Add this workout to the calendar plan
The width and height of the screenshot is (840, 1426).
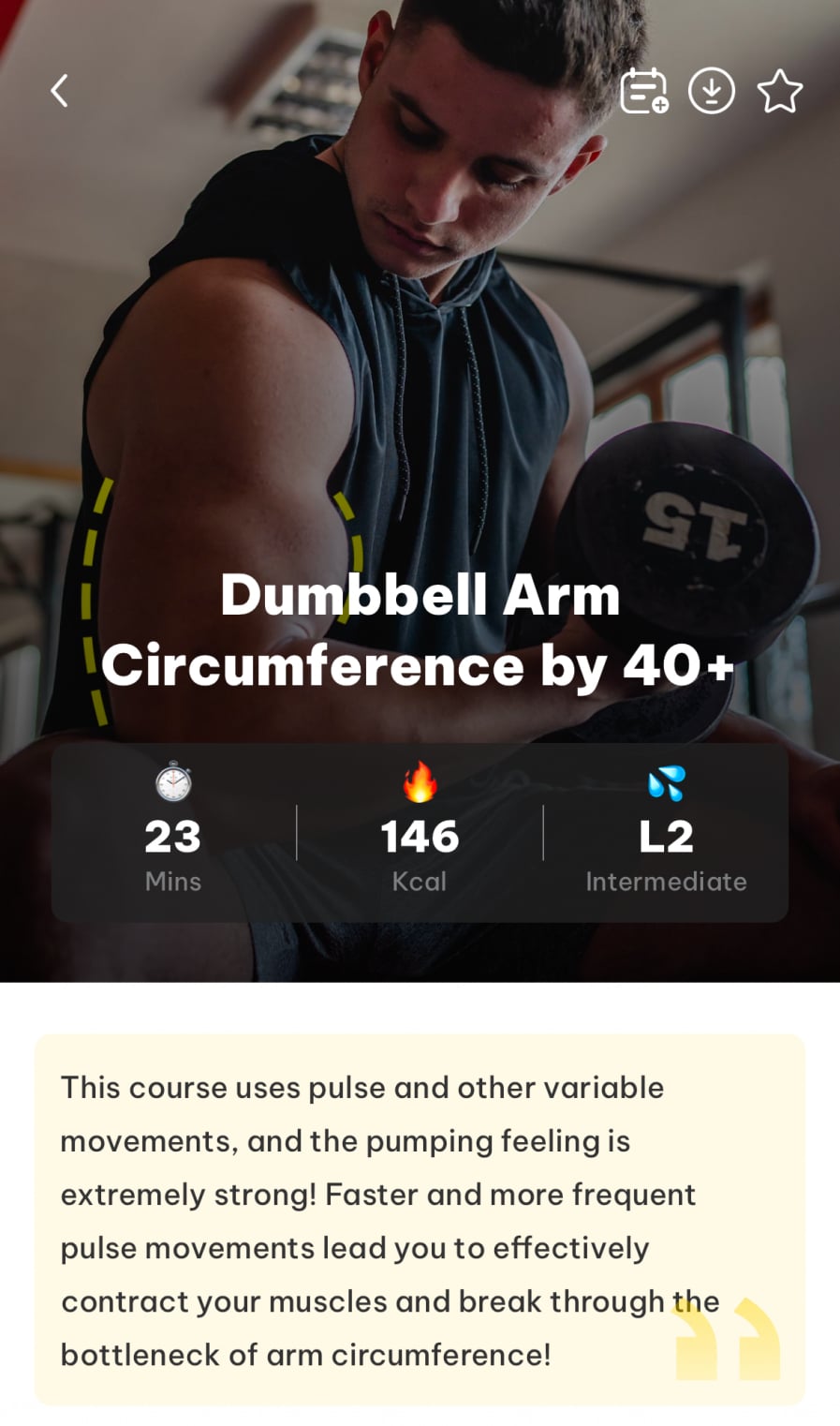click(643, 91)
